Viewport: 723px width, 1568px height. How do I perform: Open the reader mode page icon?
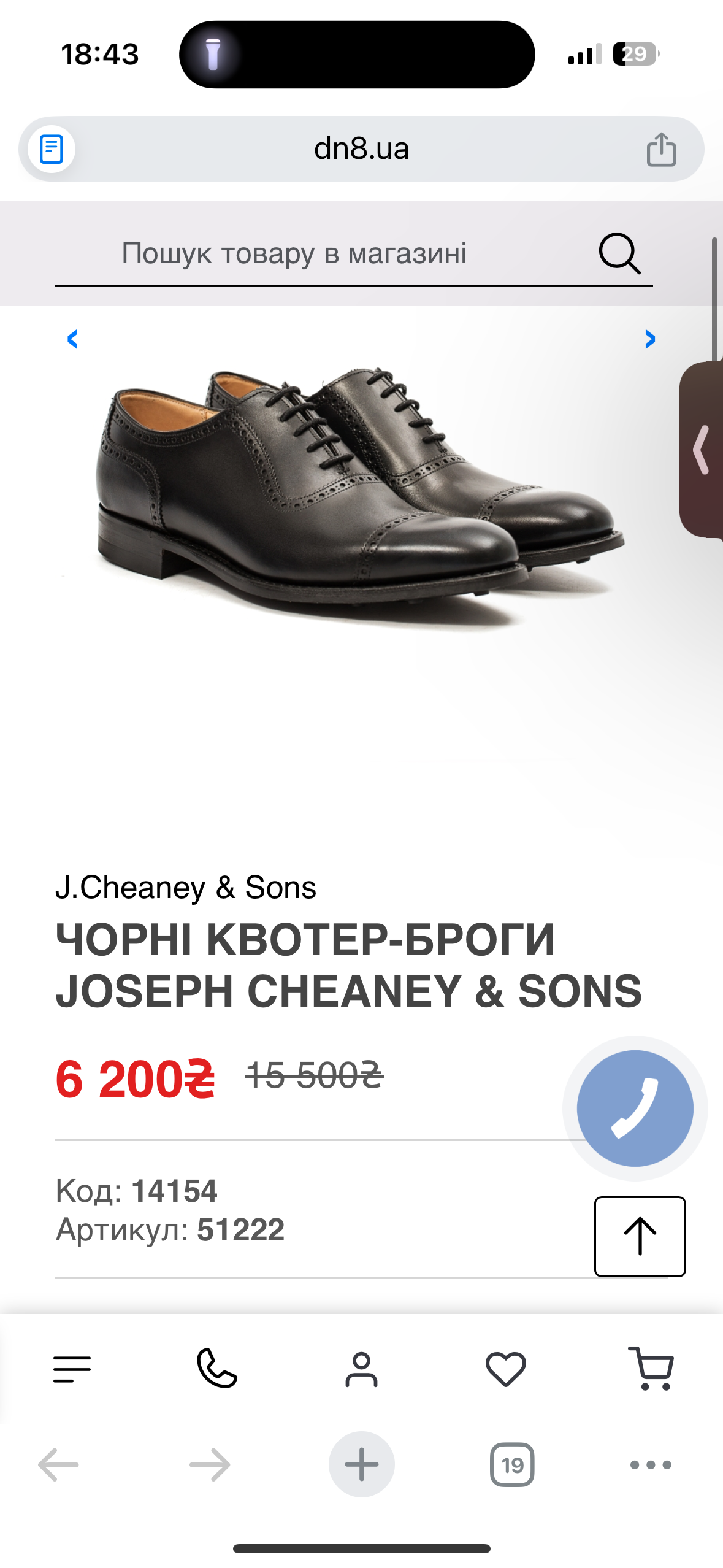pyautogui.click(x=52, y=149)
